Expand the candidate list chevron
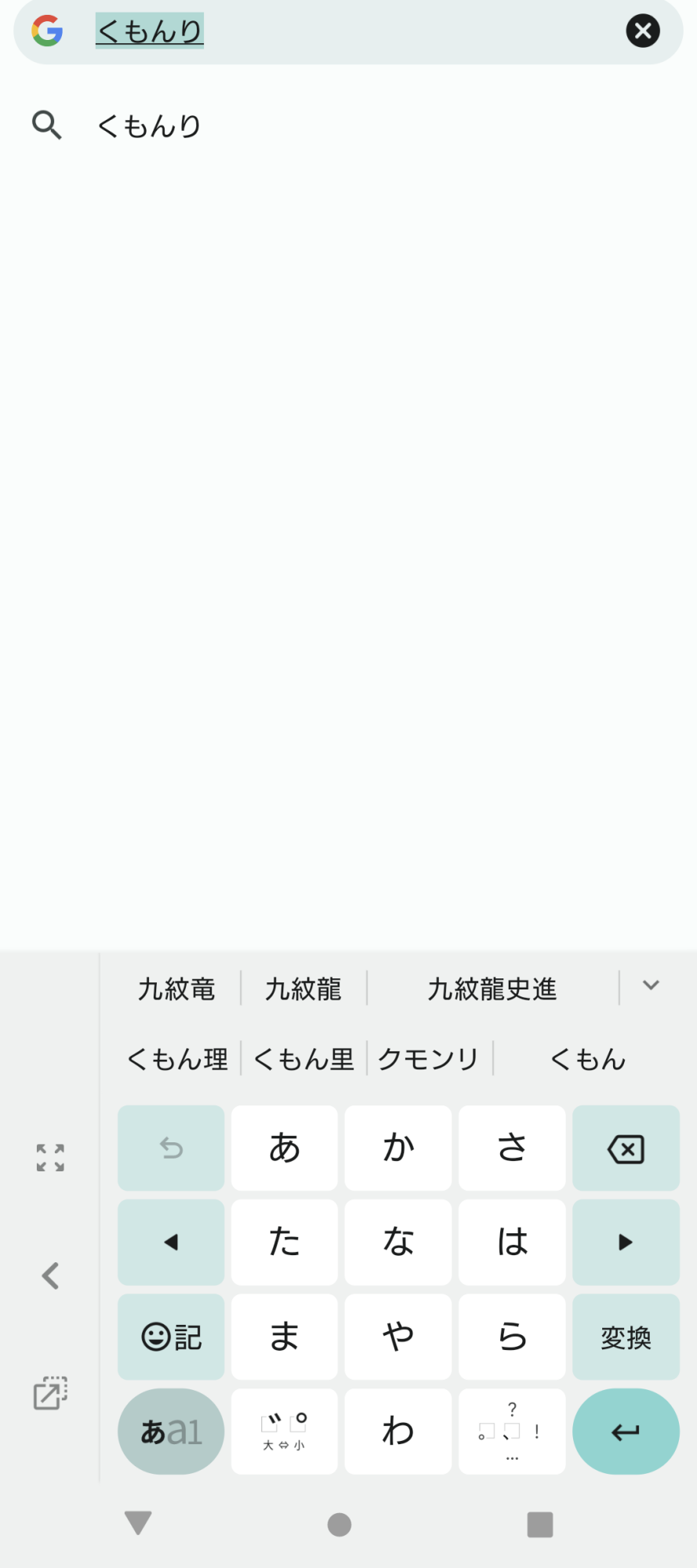The image size is (697, 1568). pos(651,985)
